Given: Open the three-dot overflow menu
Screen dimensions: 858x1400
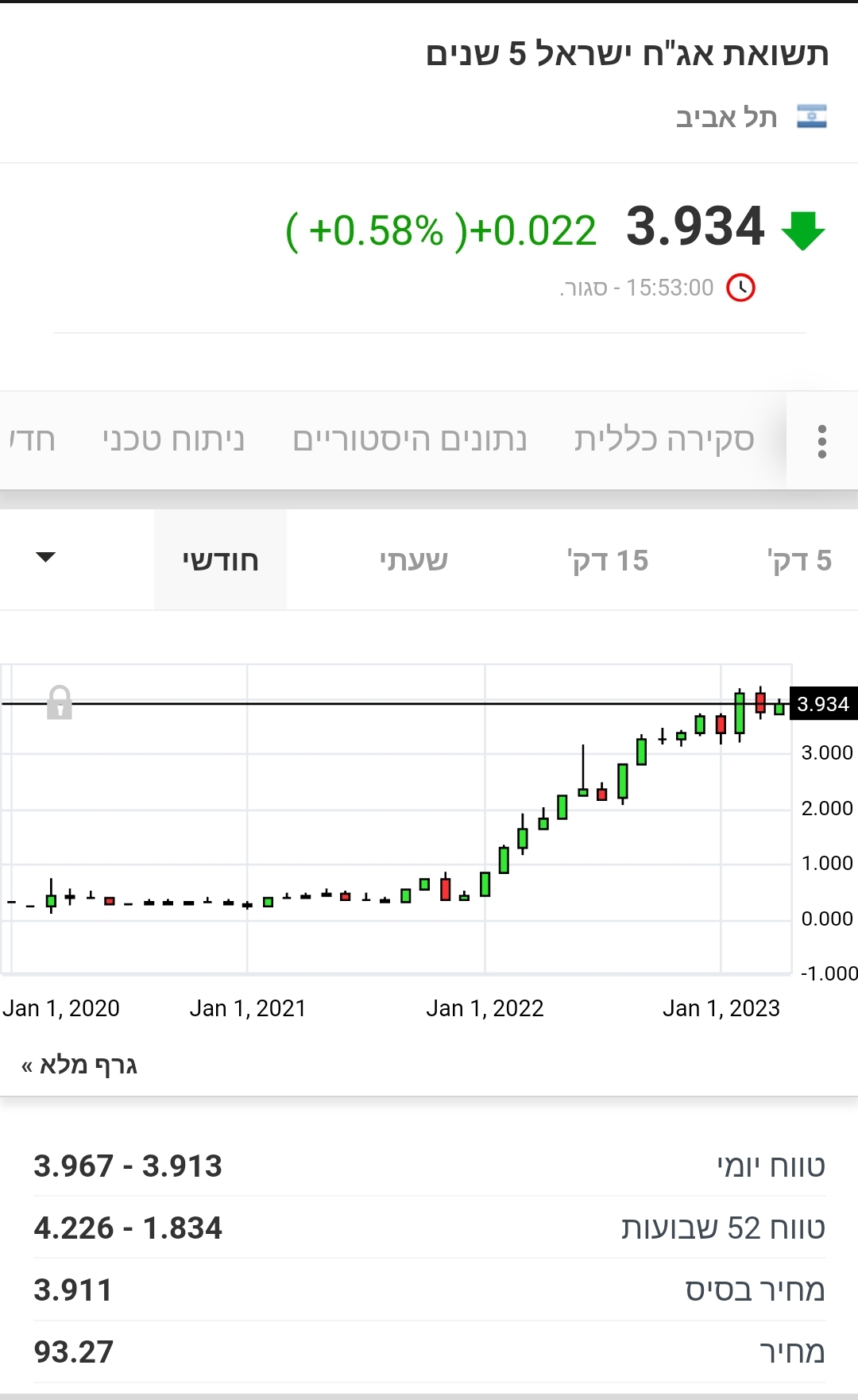Looking at the screenshot, I should click(x=822, y=441).
